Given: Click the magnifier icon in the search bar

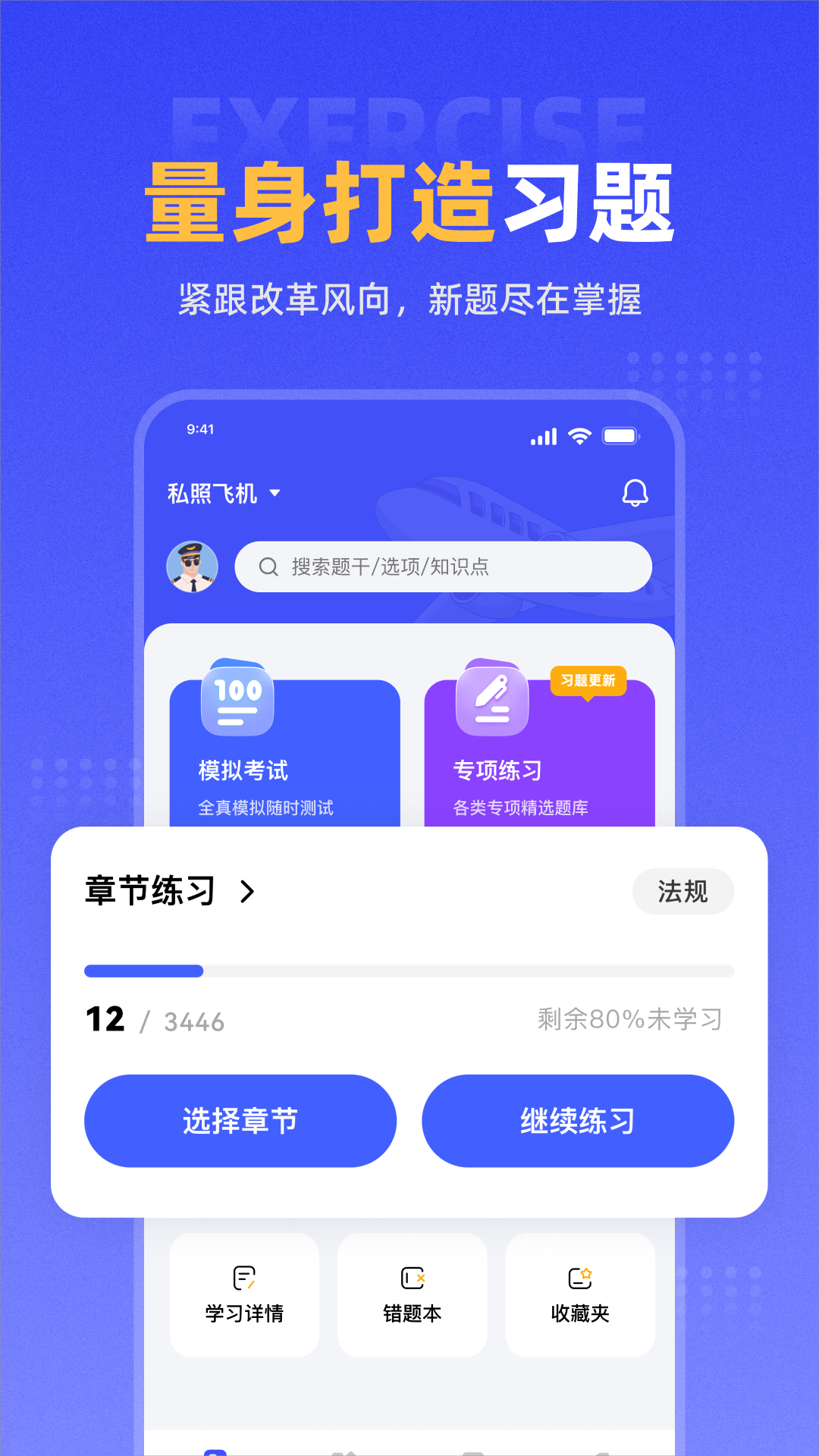Looking at the screenshot, I should point(268,566).
